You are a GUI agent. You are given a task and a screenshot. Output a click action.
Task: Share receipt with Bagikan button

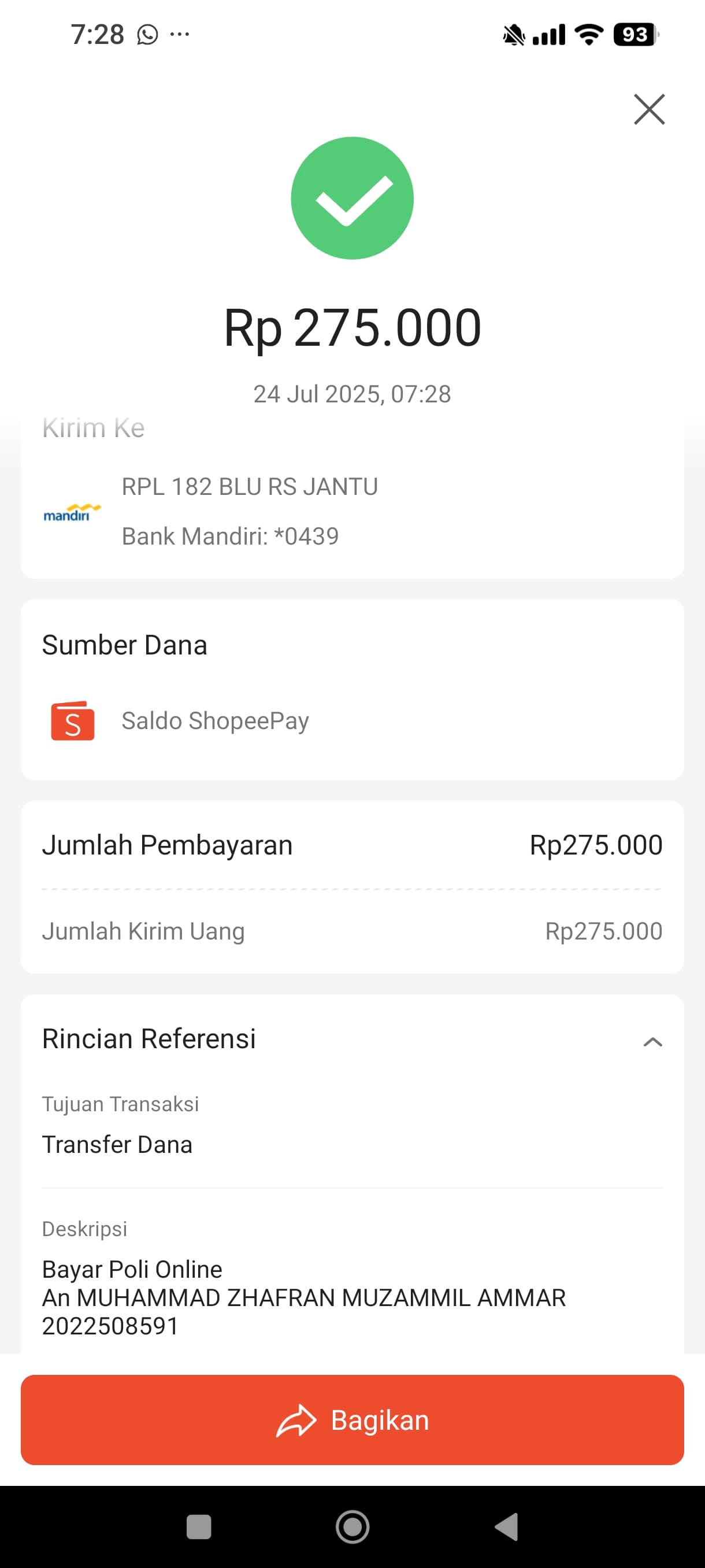(352, 1419)
